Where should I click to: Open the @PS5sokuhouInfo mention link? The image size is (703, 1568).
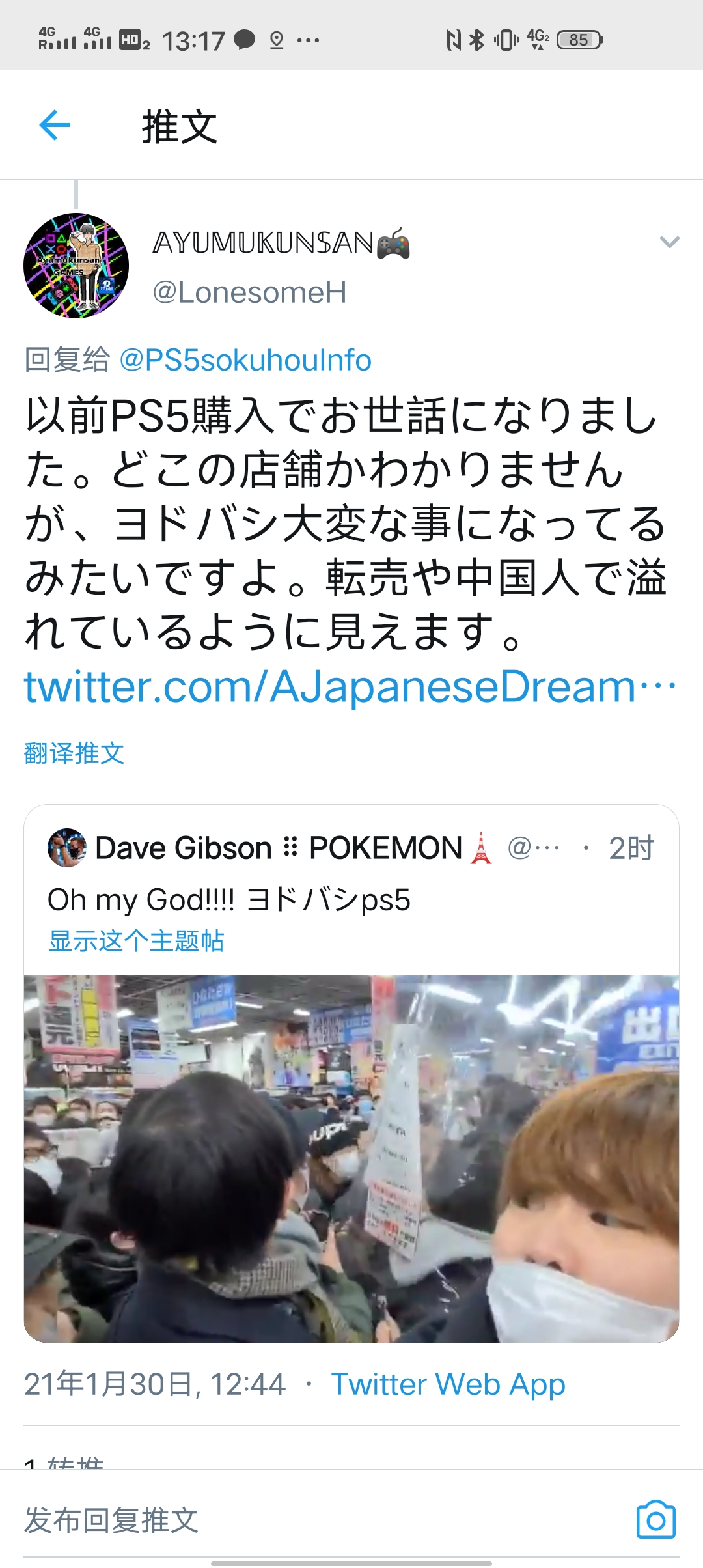[x=245, y=360]
